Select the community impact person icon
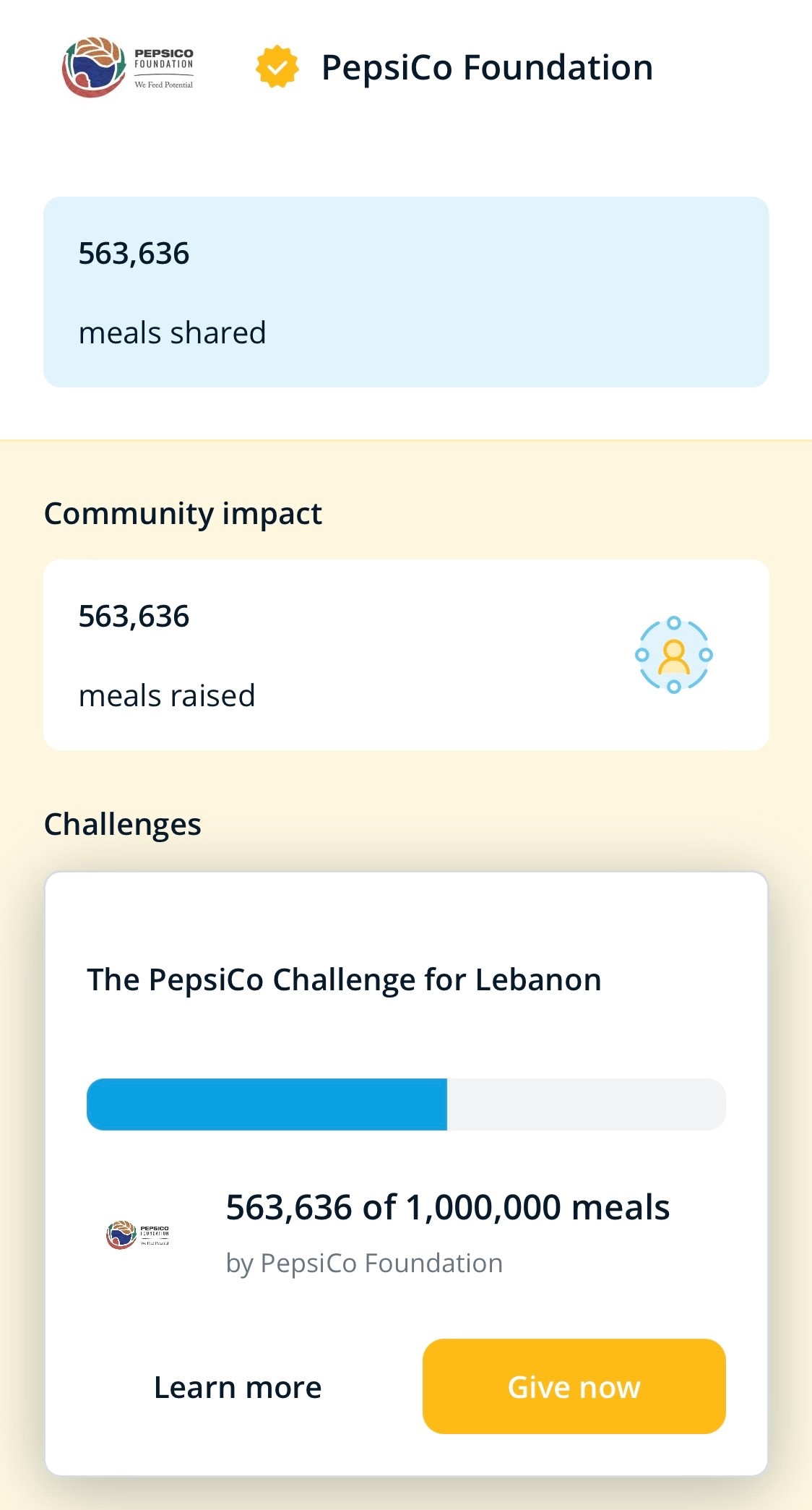Screen dimensions: 812x1510 [x=673, y=656]
